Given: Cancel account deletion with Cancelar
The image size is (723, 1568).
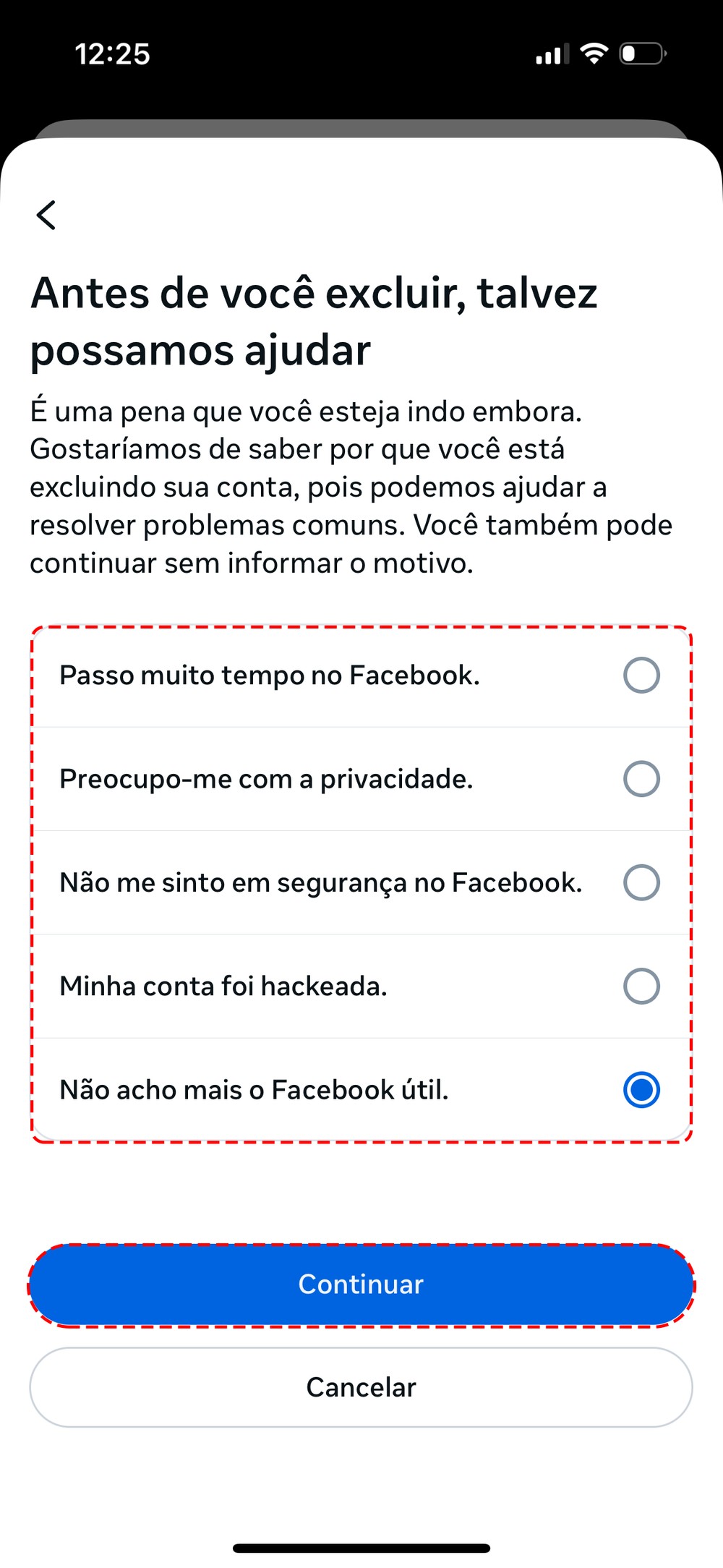Looking at the screenshot, I should (361, 1387).
